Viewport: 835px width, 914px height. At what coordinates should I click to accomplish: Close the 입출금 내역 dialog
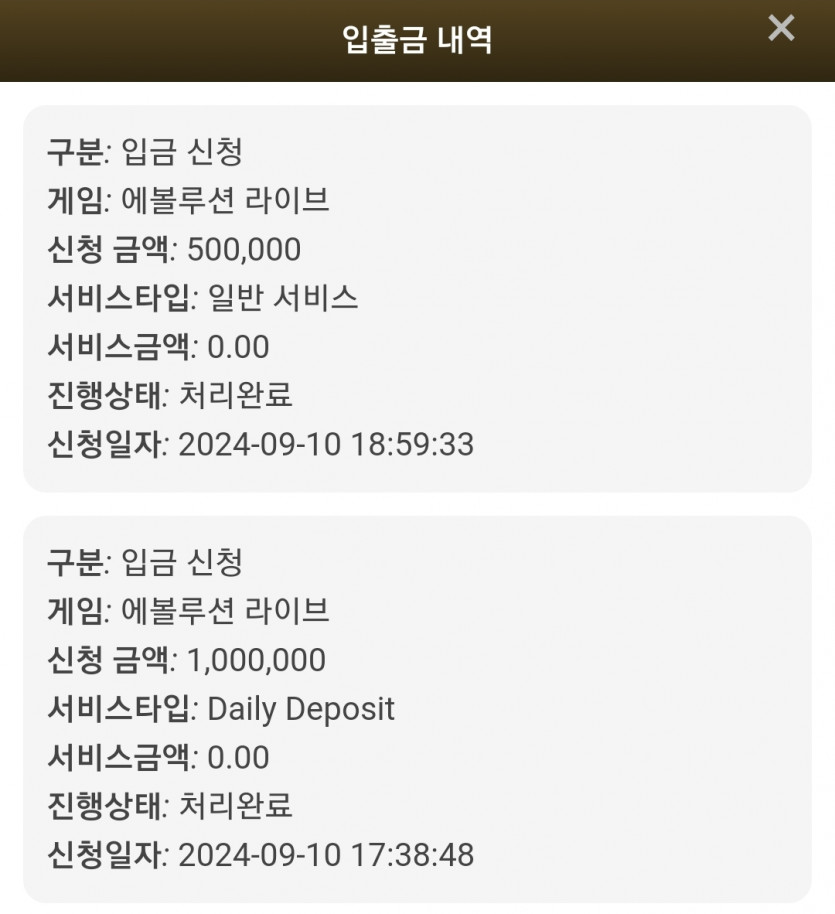781,28
